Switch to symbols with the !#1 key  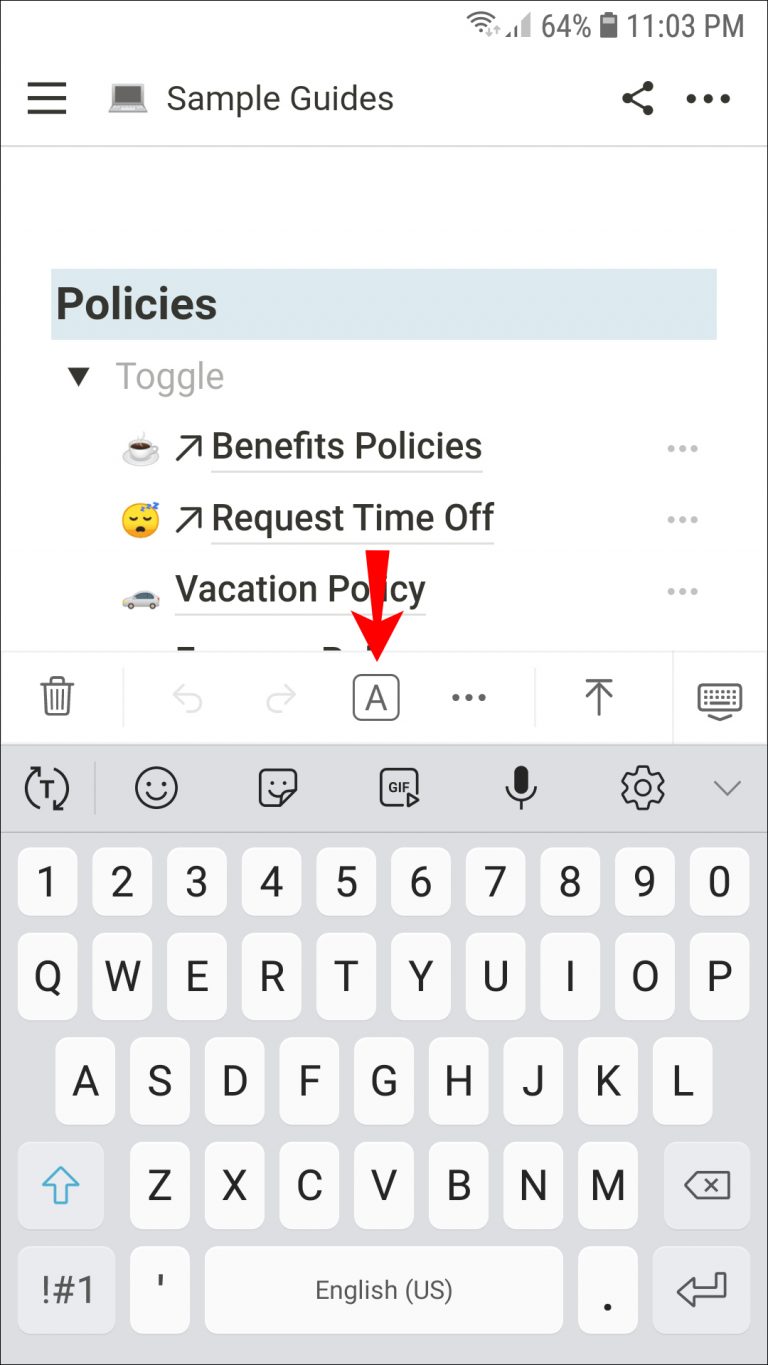pos(66,1290)
